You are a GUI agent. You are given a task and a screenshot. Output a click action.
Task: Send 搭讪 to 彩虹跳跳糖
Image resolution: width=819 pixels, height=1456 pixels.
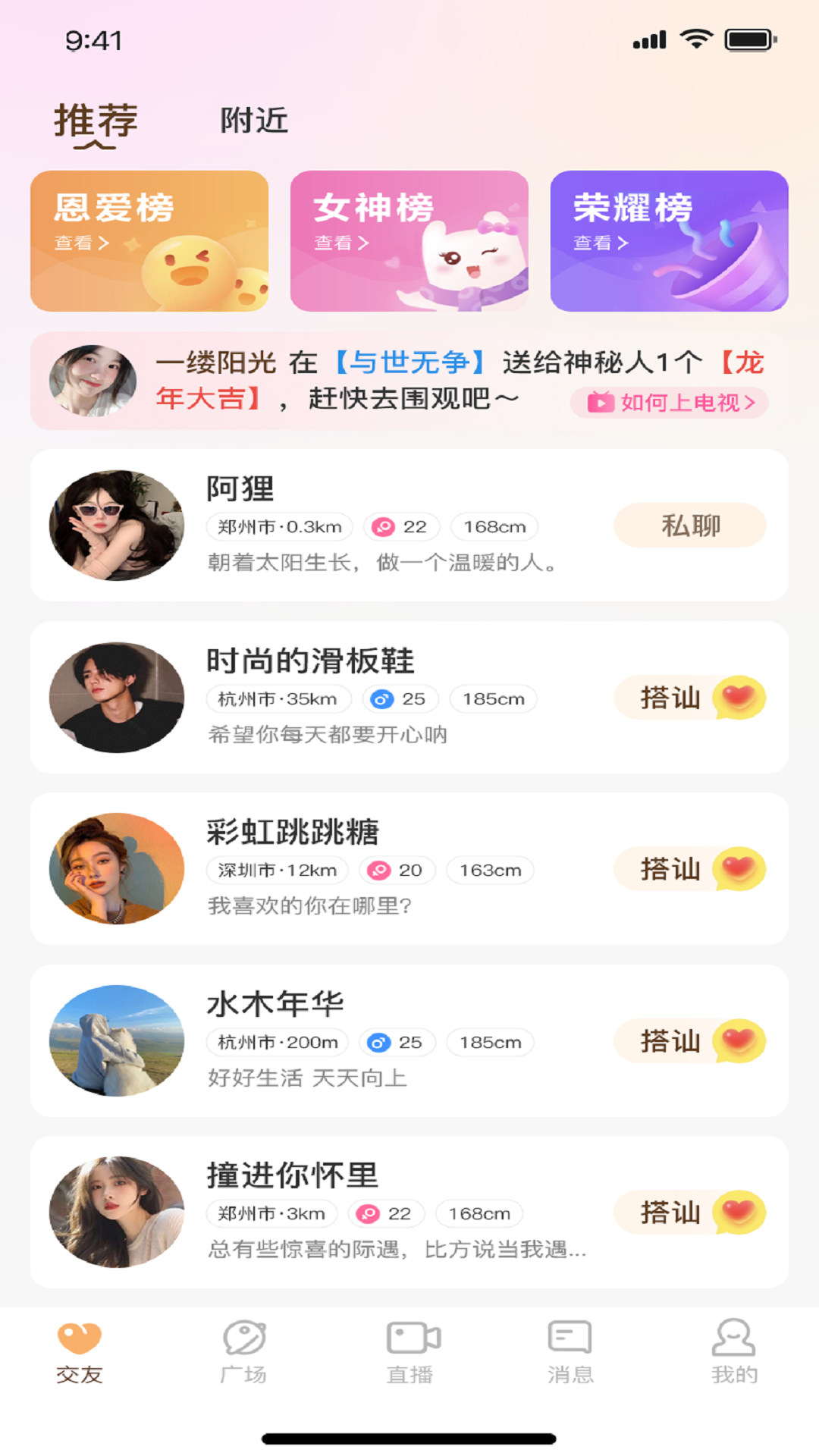click(x=689, y=869)
